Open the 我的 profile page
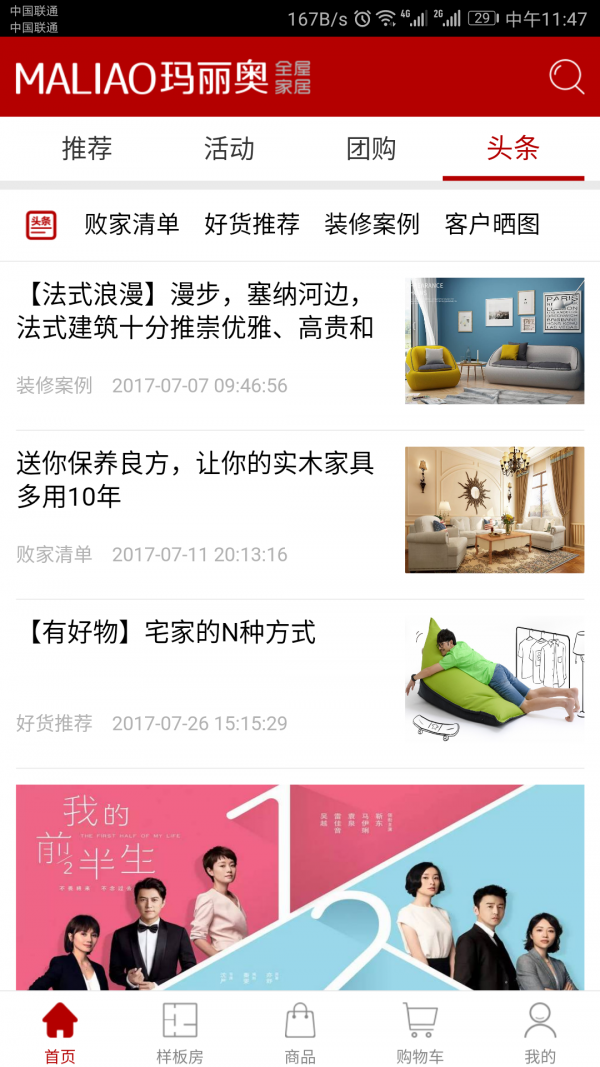The width and height of the screenshot is (600, 1067). point(540,1032)
